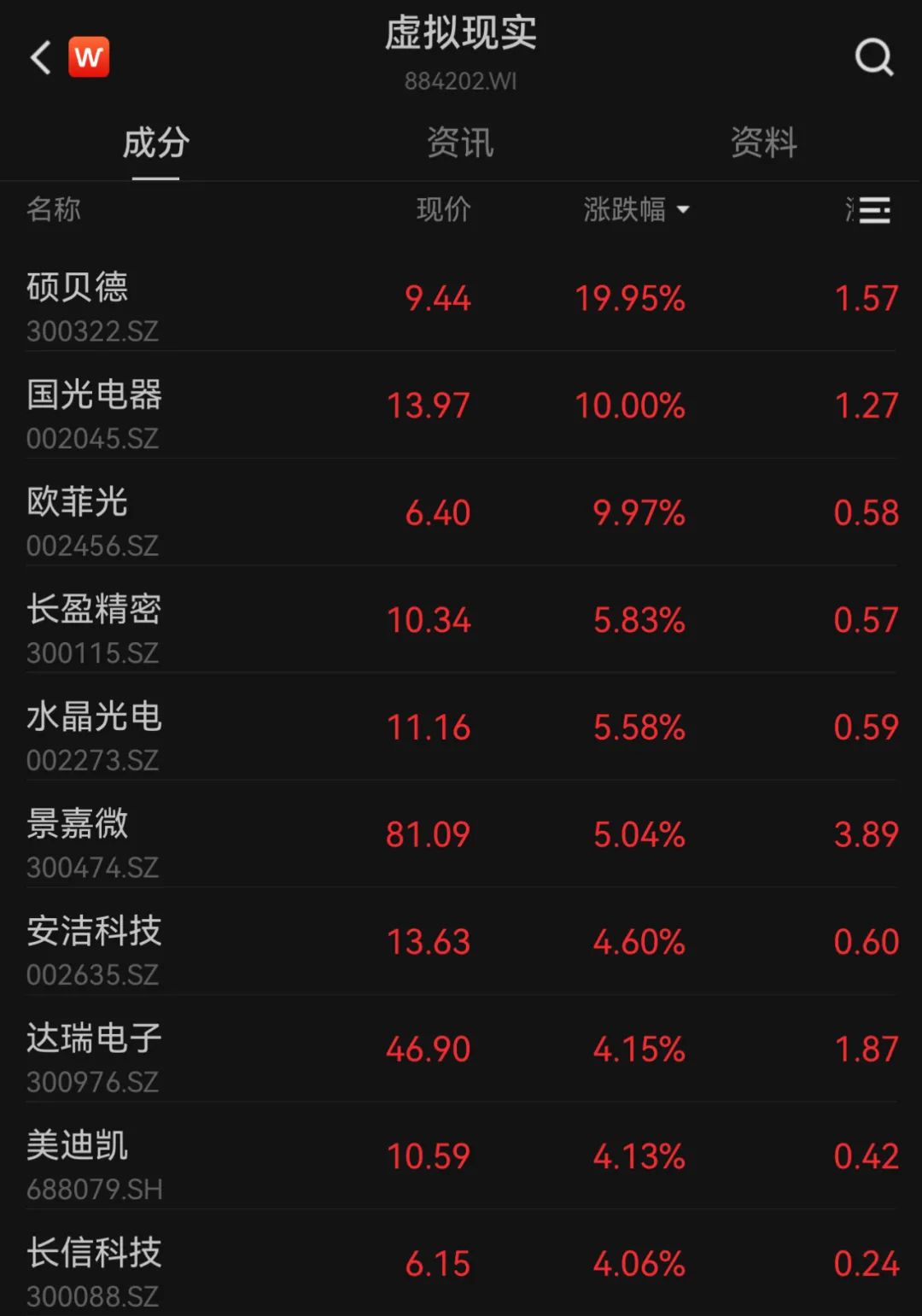Switch to the 资料 tab
Screen dimensions: 922x1316
tap(763, 143)
